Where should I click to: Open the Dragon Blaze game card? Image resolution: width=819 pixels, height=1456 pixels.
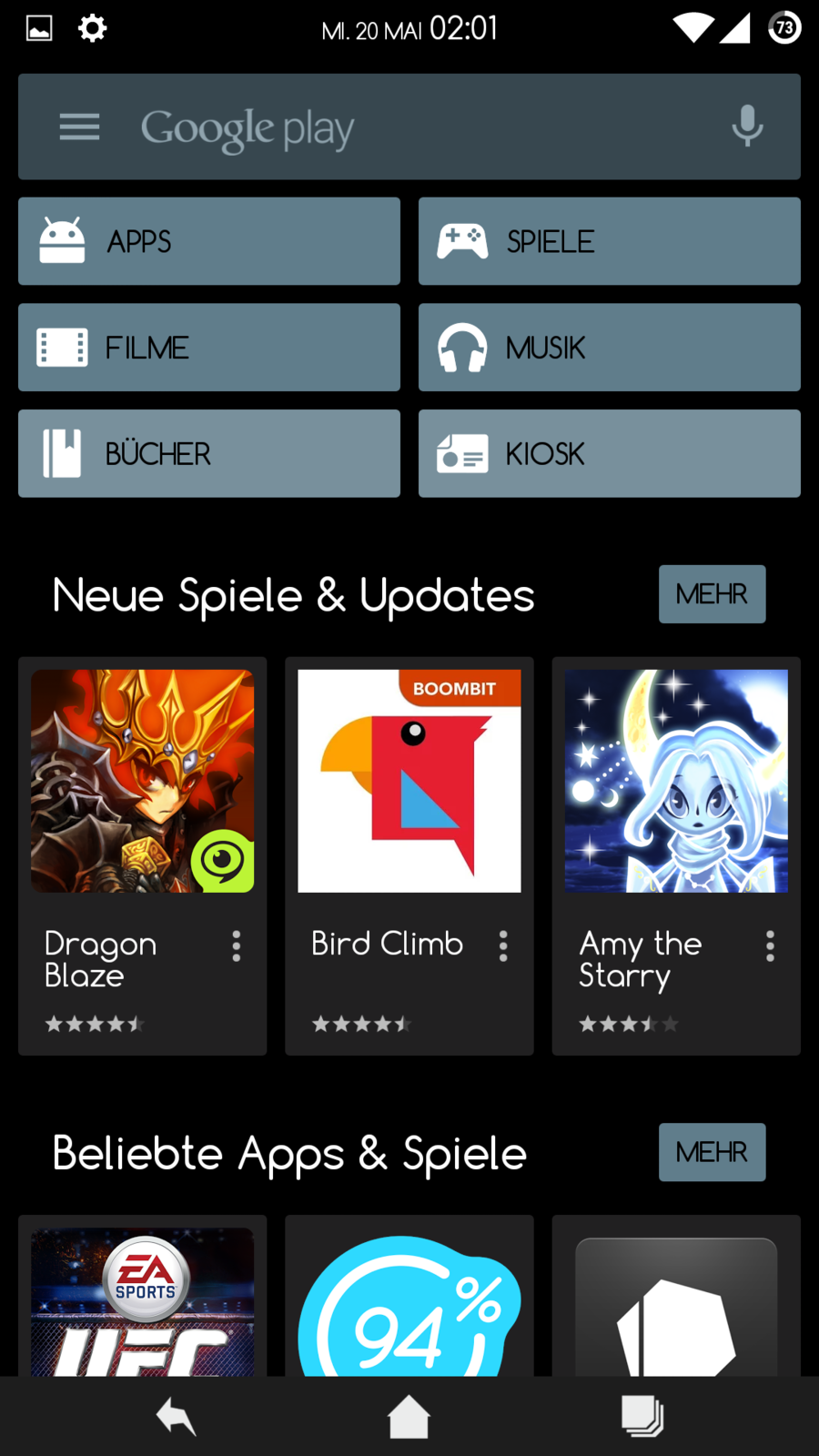[x=142, y=783]
